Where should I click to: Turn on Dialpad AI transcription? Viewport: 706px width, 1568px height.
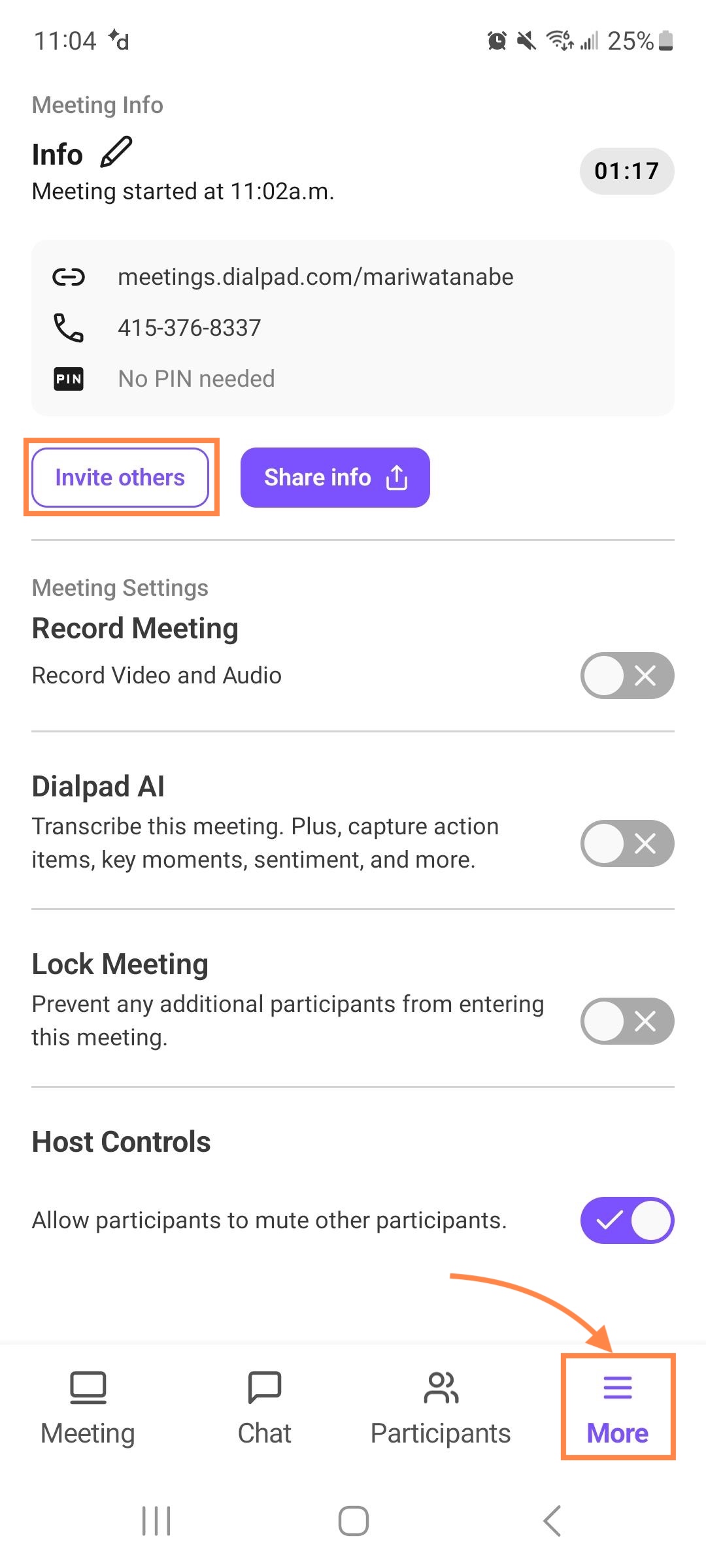click(x=626, y=843)
